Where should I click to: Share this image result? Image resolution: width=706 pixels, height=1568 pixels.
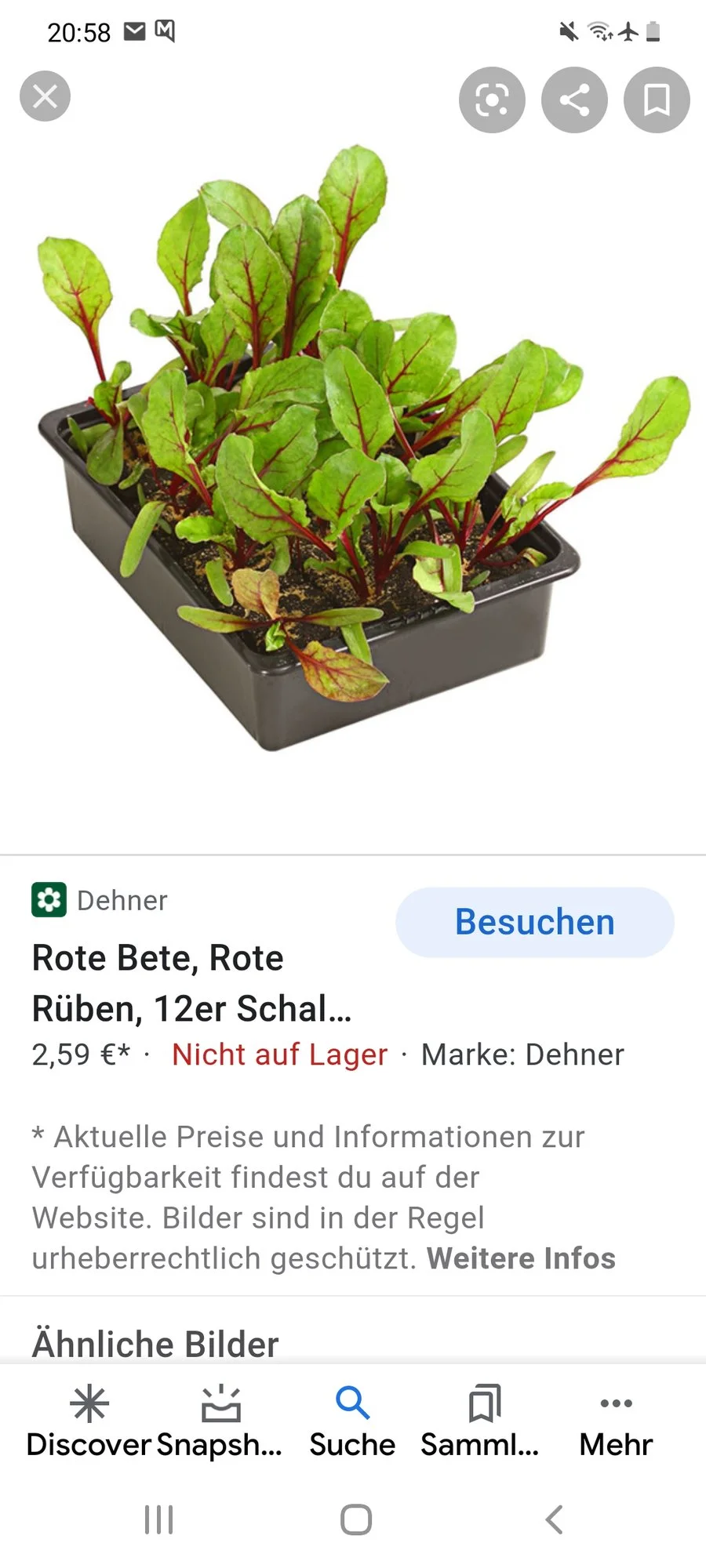pyautogui.click(x=574, y=100)
